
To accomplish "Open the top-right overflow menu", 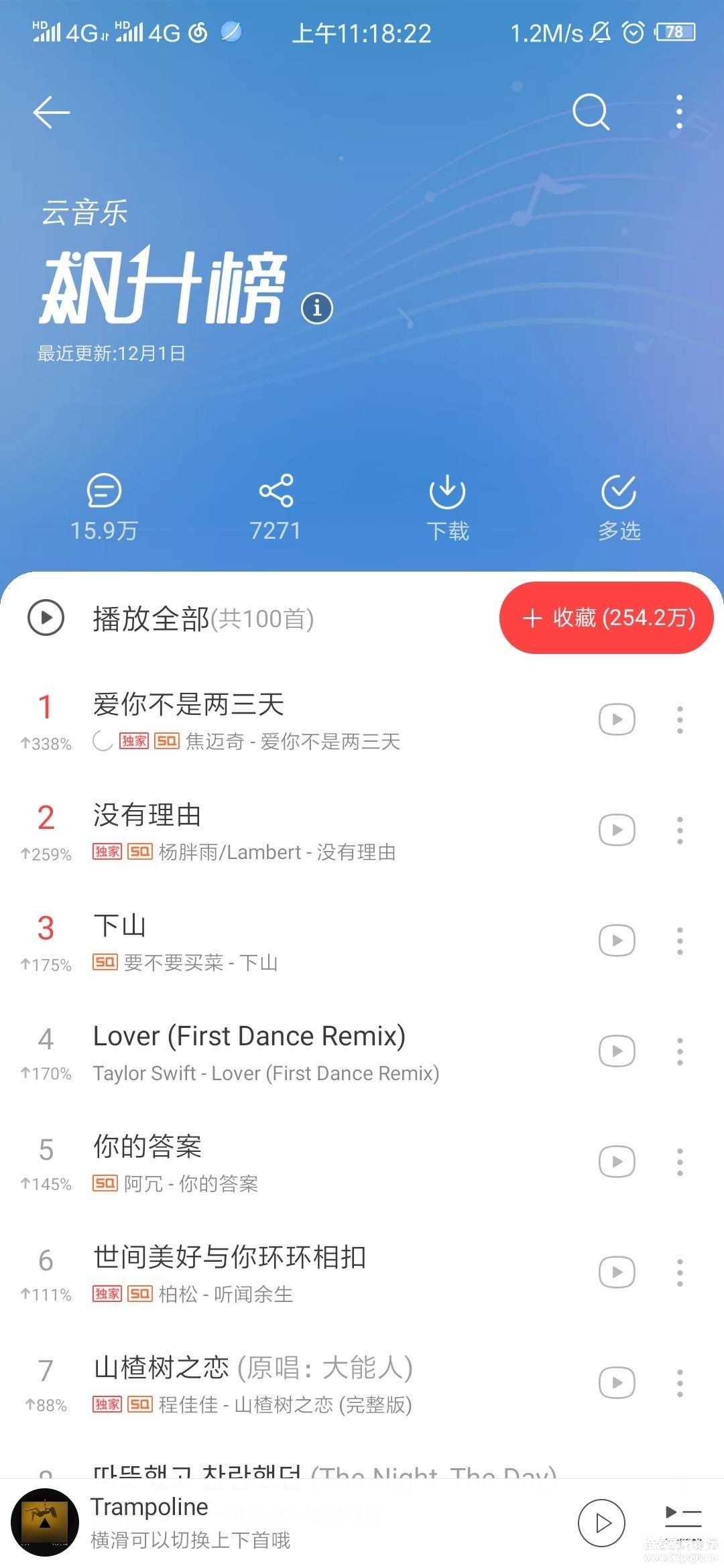I will tap(679, 112).
